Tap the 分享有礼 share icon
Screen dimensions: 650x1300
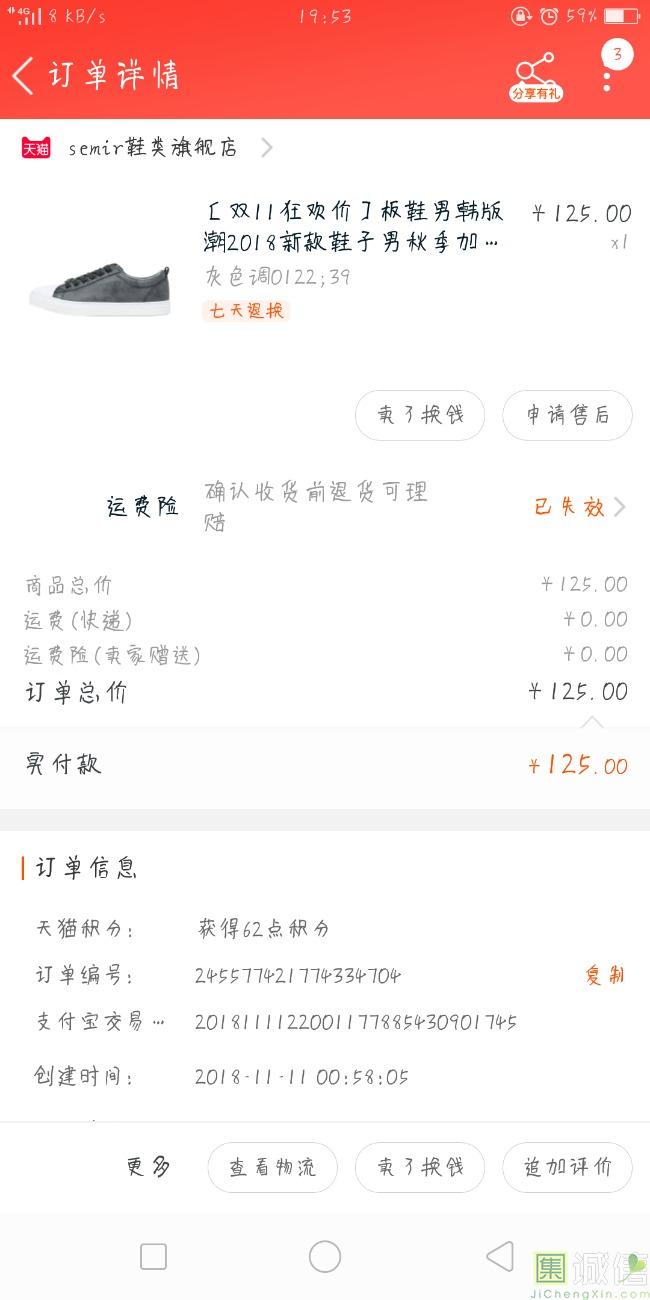536,76
